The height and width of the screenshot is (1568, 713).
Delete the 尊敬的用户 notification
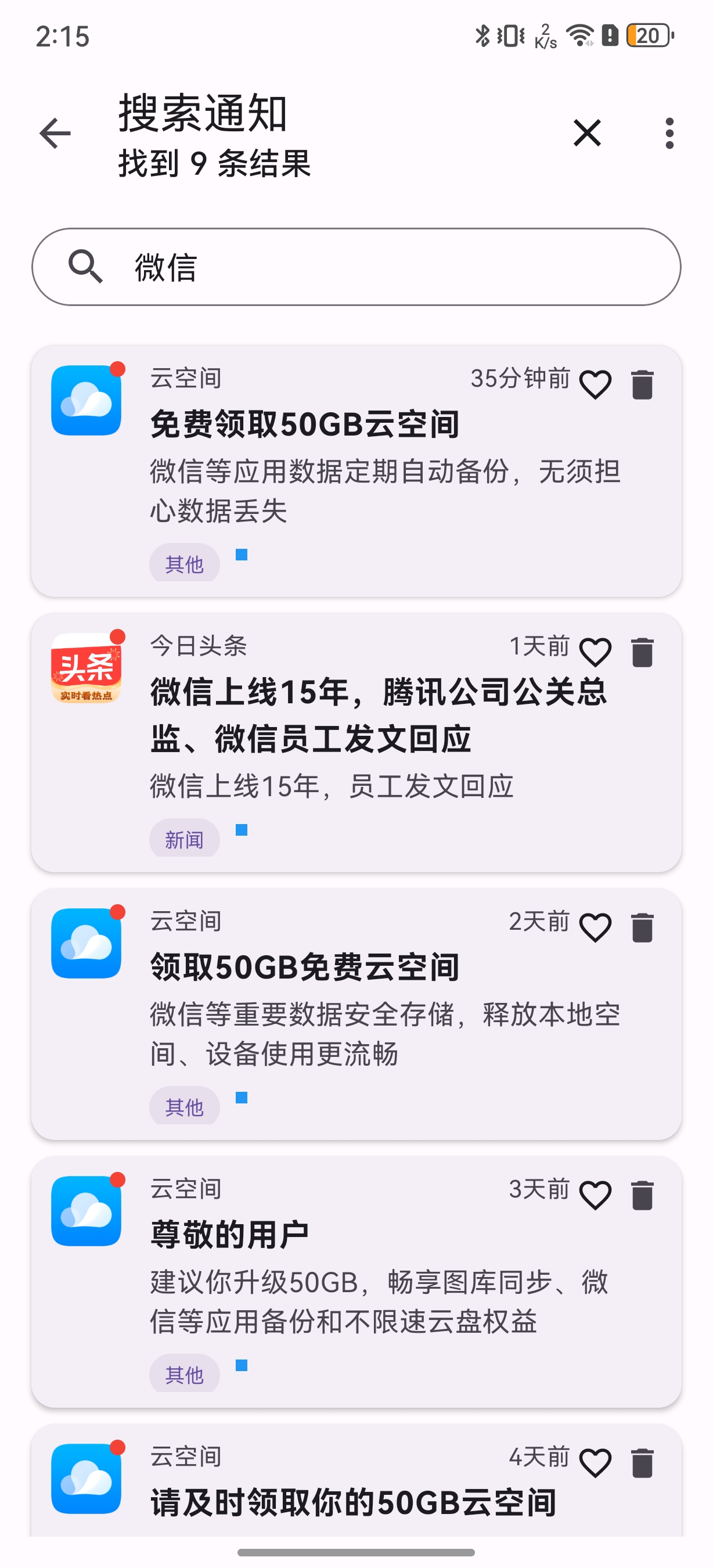point(642,1196)
